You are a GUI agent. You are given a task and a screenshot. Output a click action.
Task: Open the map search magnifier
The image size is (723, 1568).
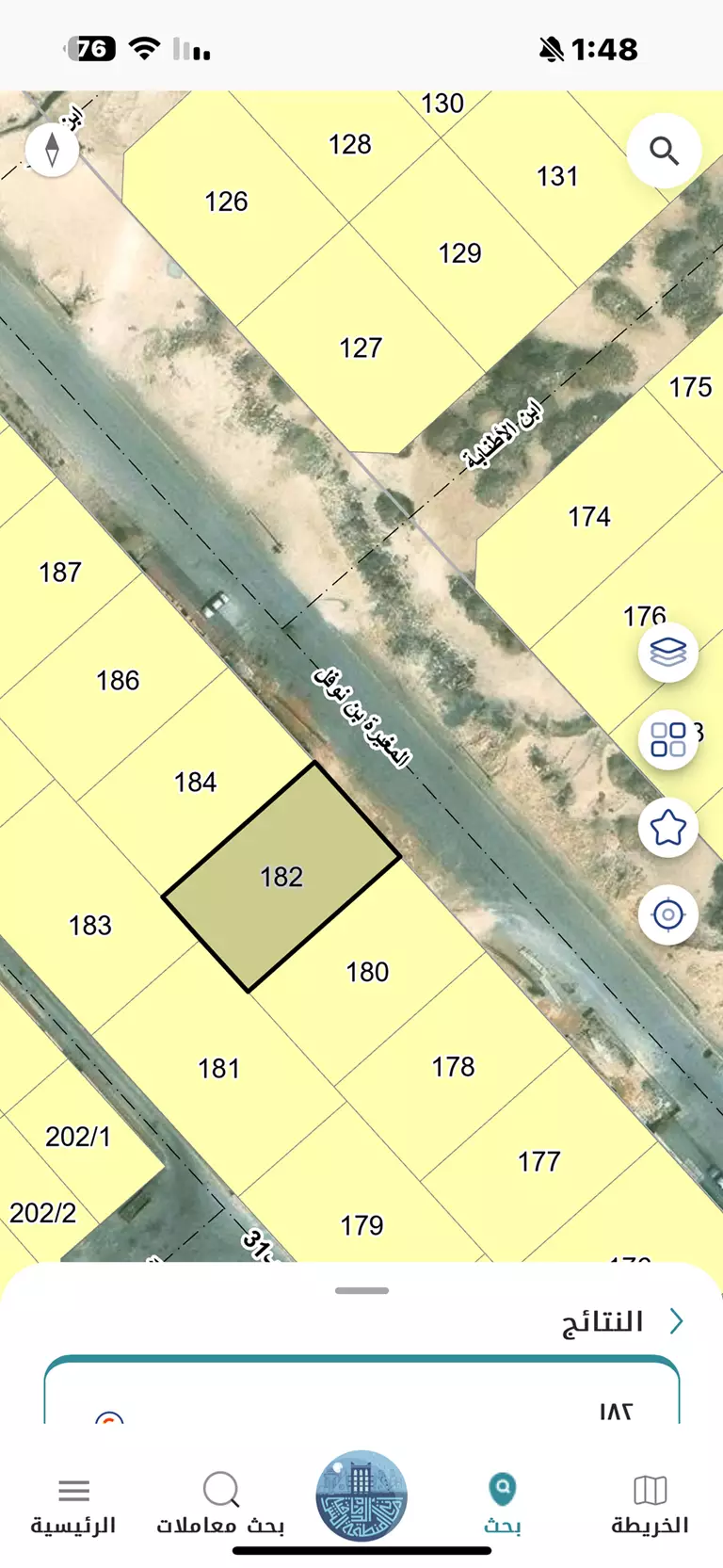[x=664, y=151]
